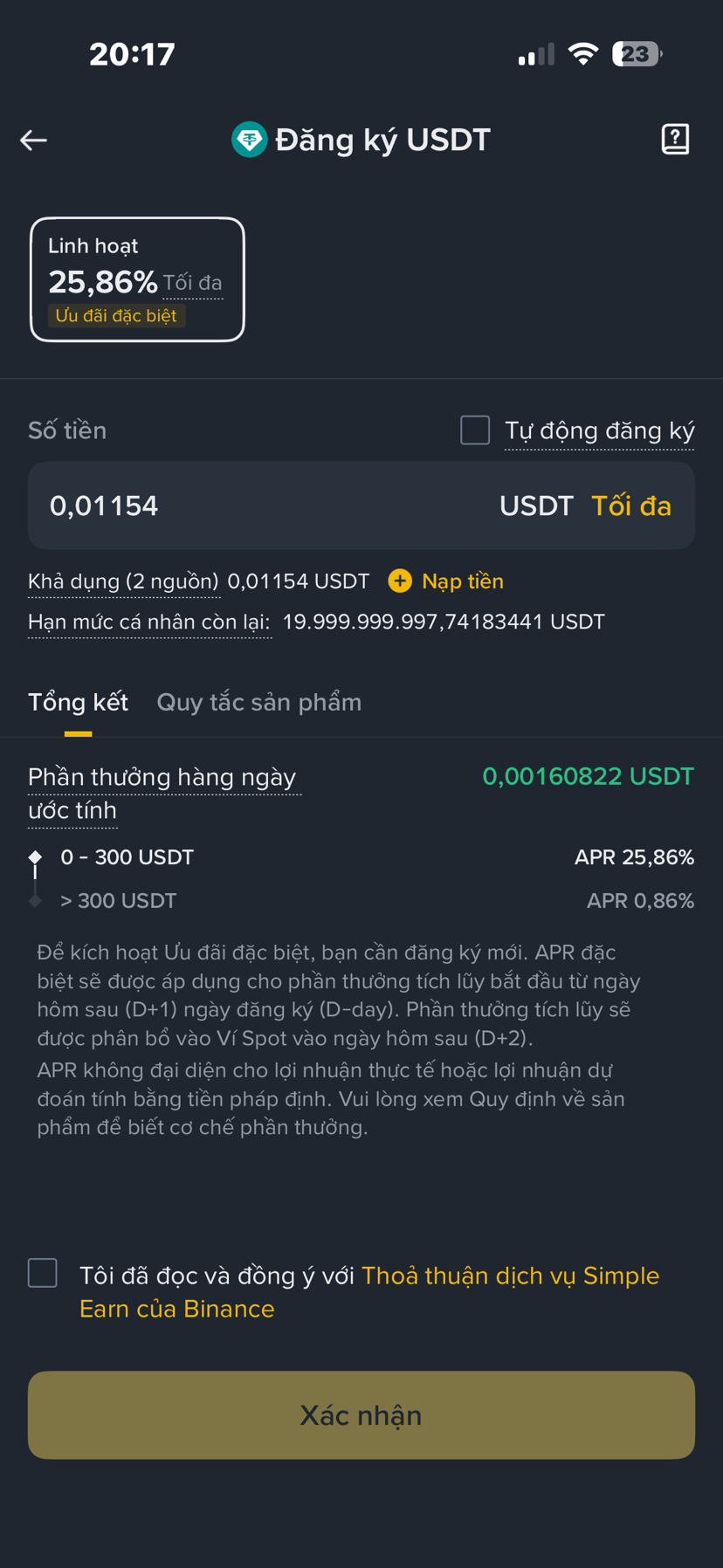Open Nạp tiền to deposit funds

pos(446,581)
